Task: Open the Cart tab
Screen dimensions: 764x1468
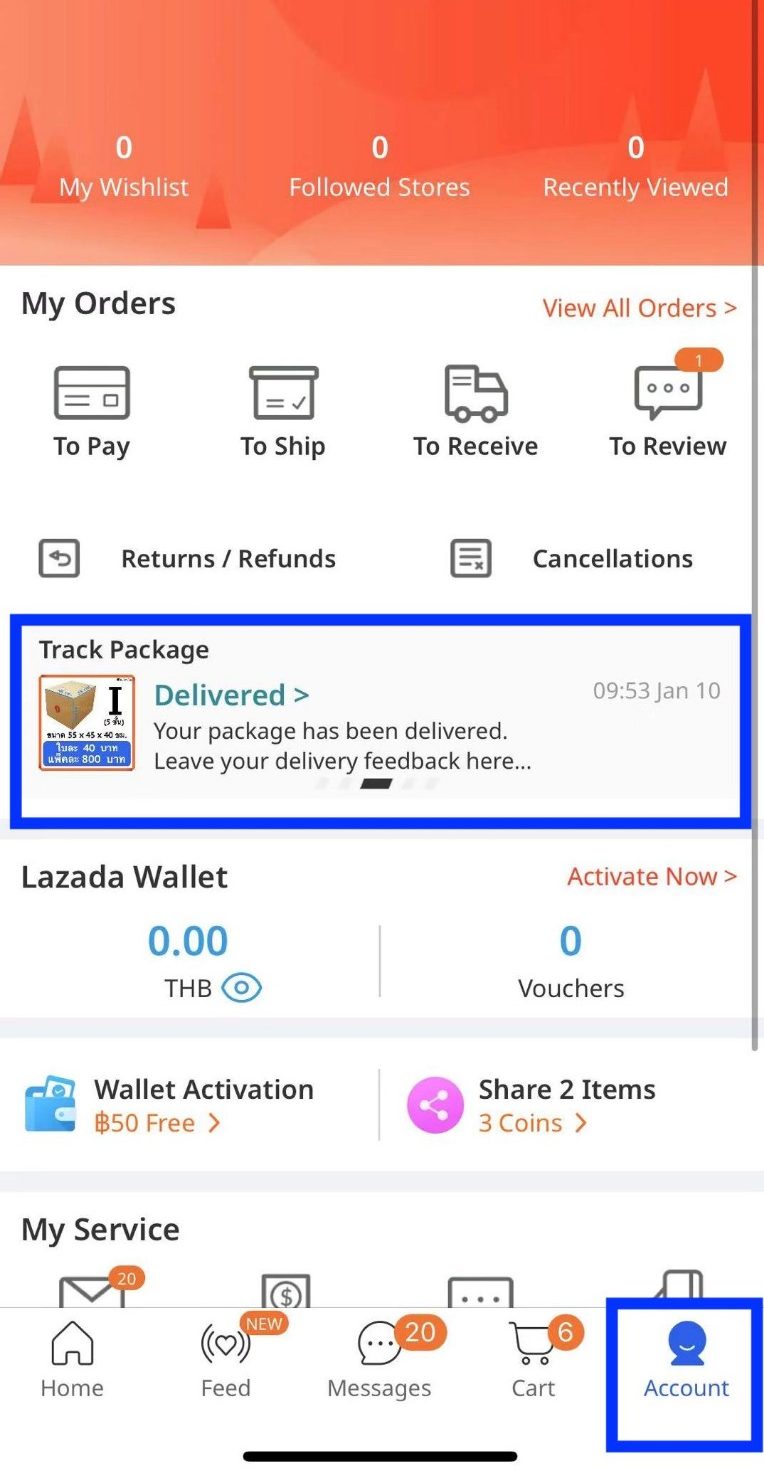Action: [533, 1360]
